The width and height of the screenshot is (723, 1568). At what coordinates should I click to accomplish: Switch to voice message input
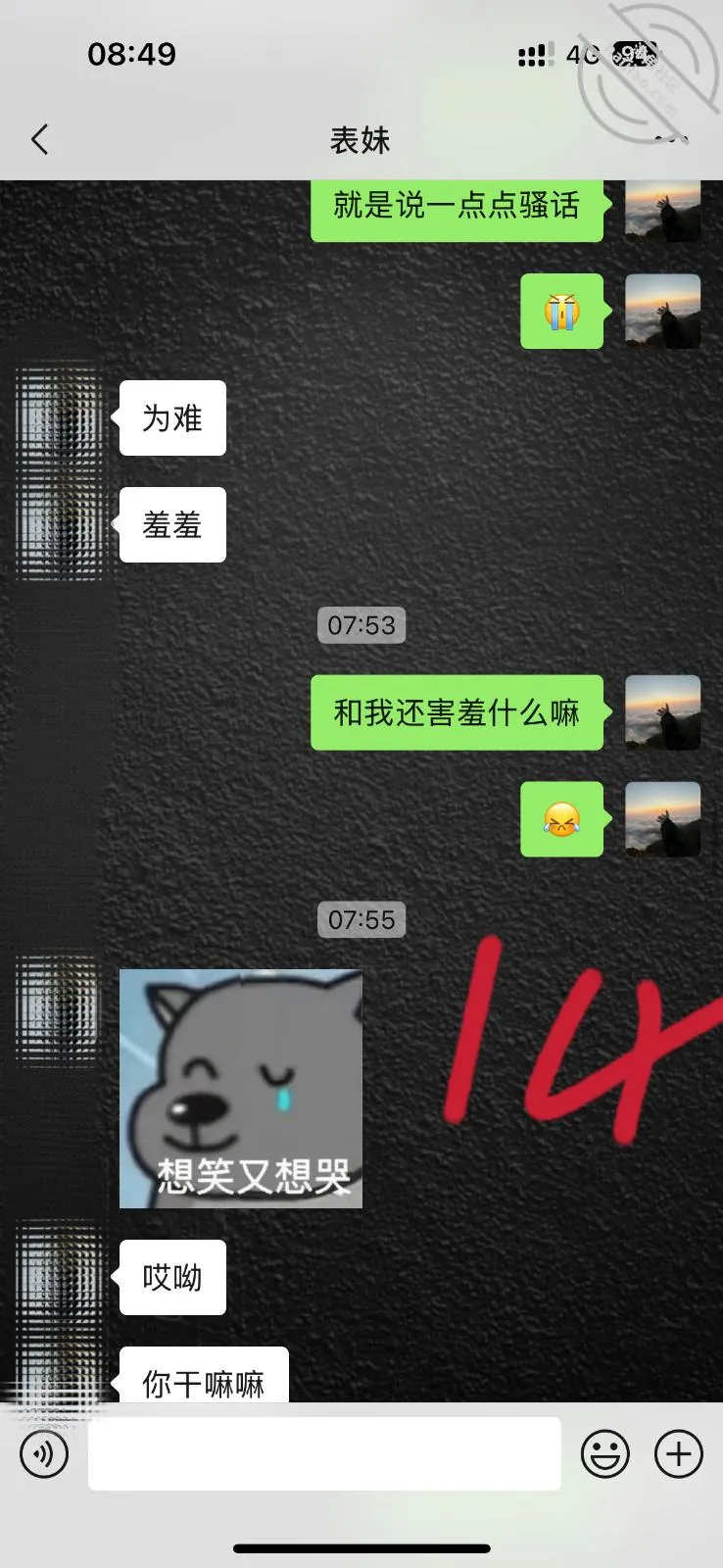pos(44,1454)
